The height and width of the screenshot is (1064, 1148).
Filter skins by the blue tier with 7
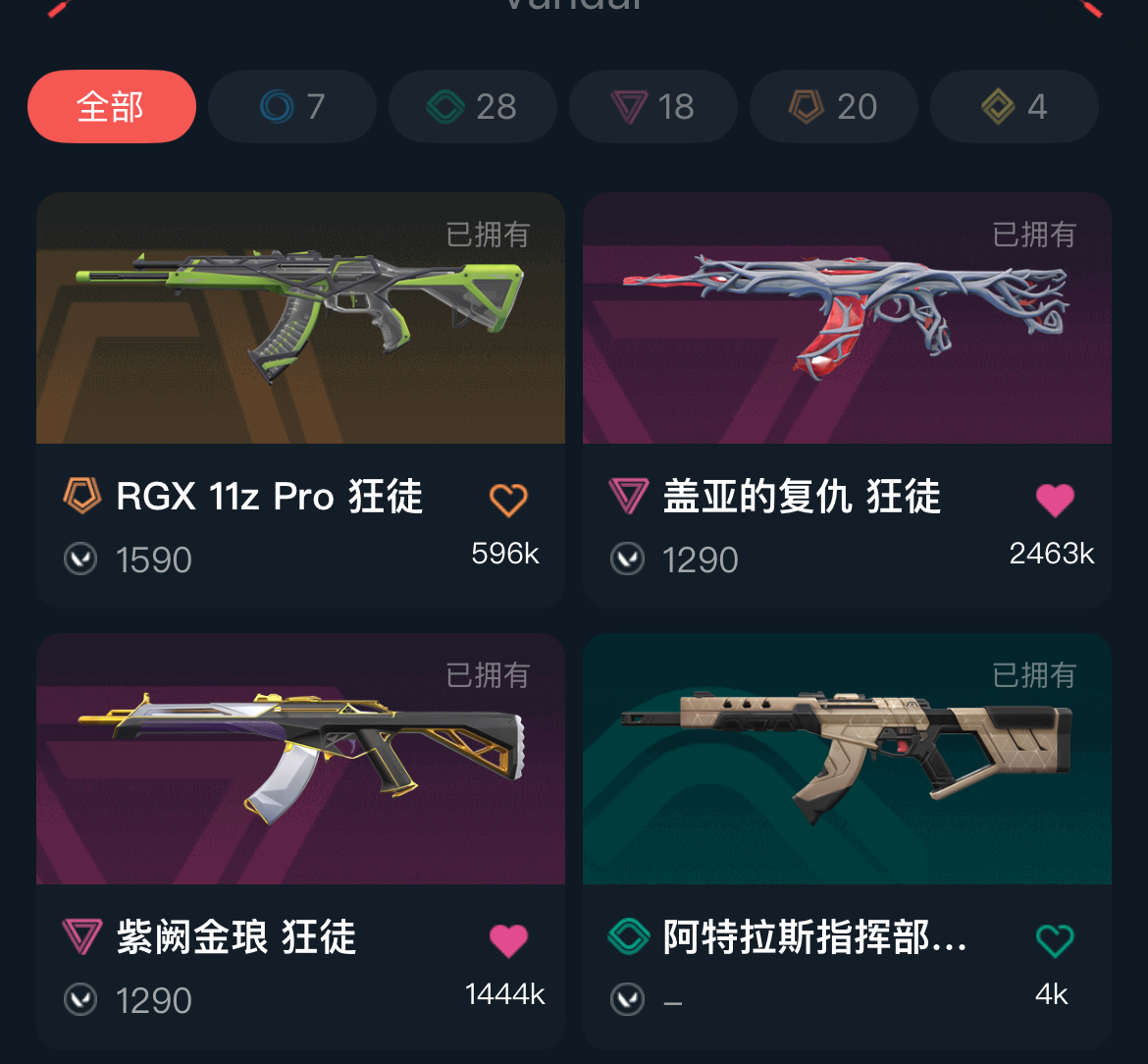pyautogui.click(x=292, y=106)
